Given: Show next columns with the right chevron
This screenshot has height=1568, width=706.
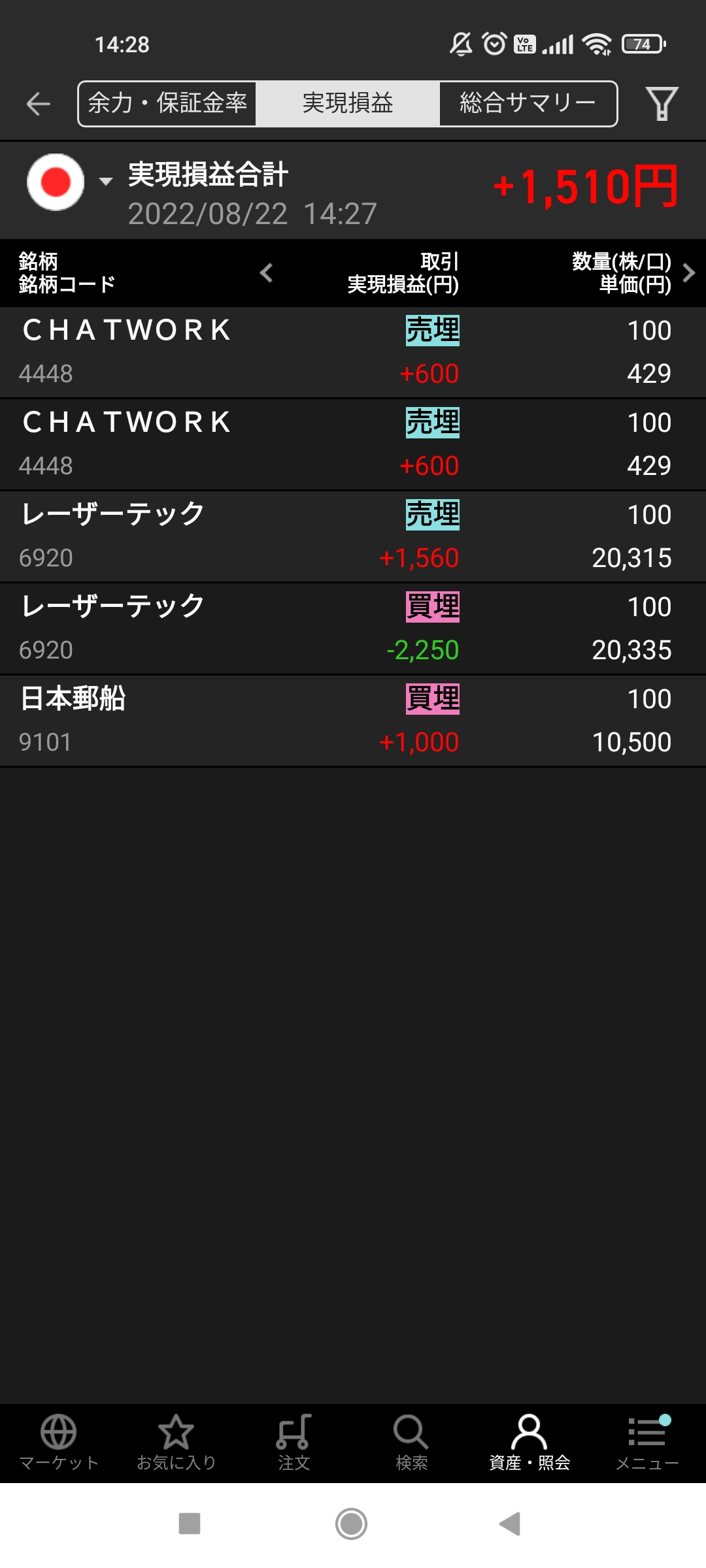Looking at the screenshot, I should coord(688,273).
